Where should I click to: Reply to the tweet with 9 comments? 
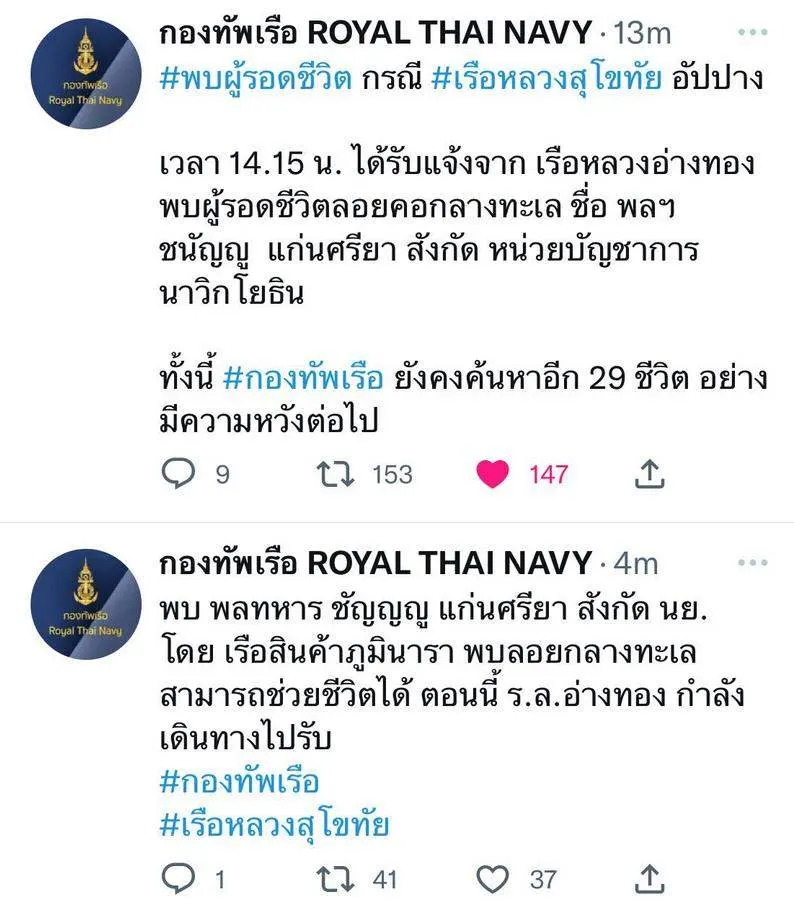(178, 473)
